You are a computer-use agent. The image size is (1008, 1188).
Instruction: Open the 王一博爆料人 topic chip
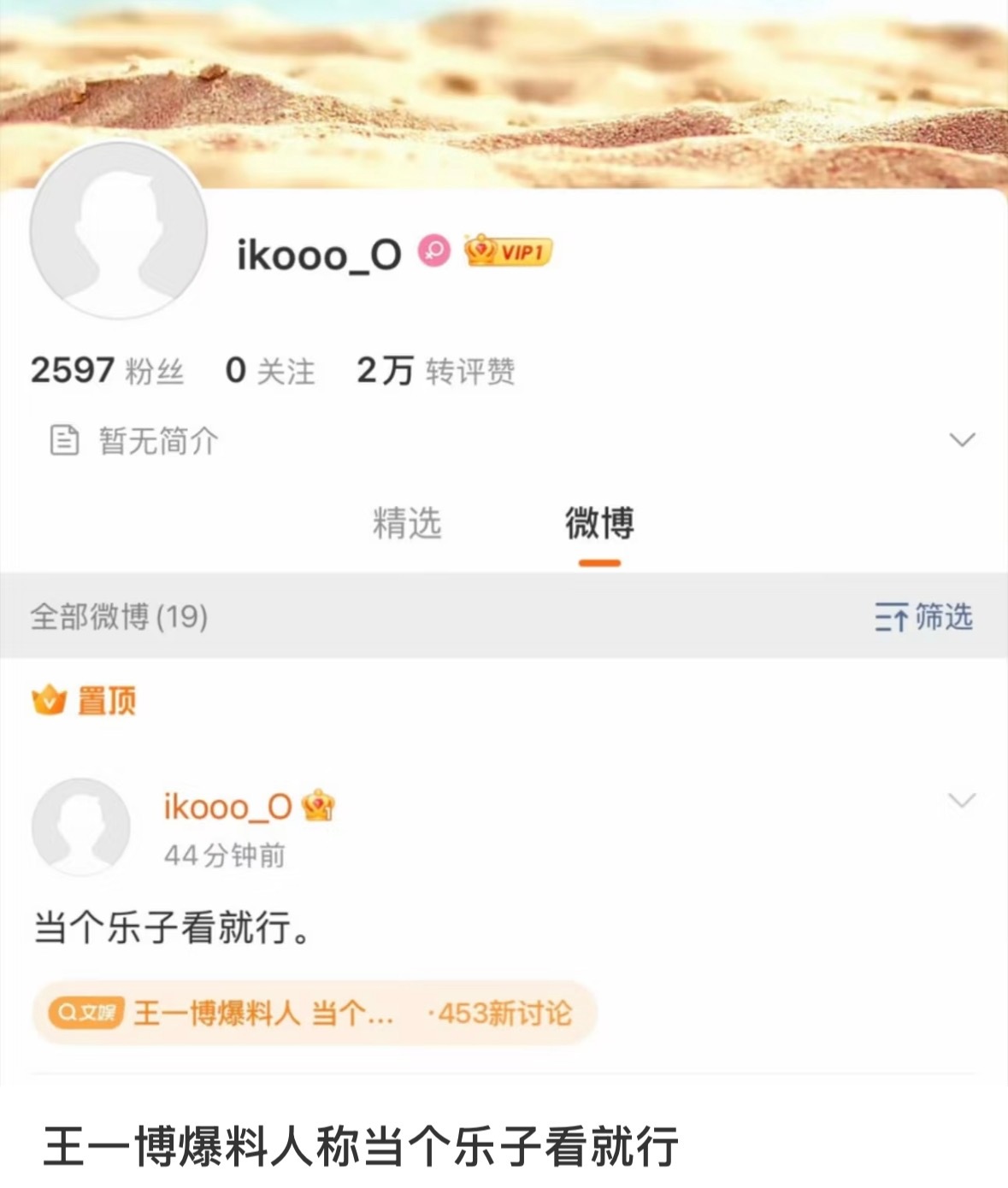pyautogui.click(x=313, y=1014)
